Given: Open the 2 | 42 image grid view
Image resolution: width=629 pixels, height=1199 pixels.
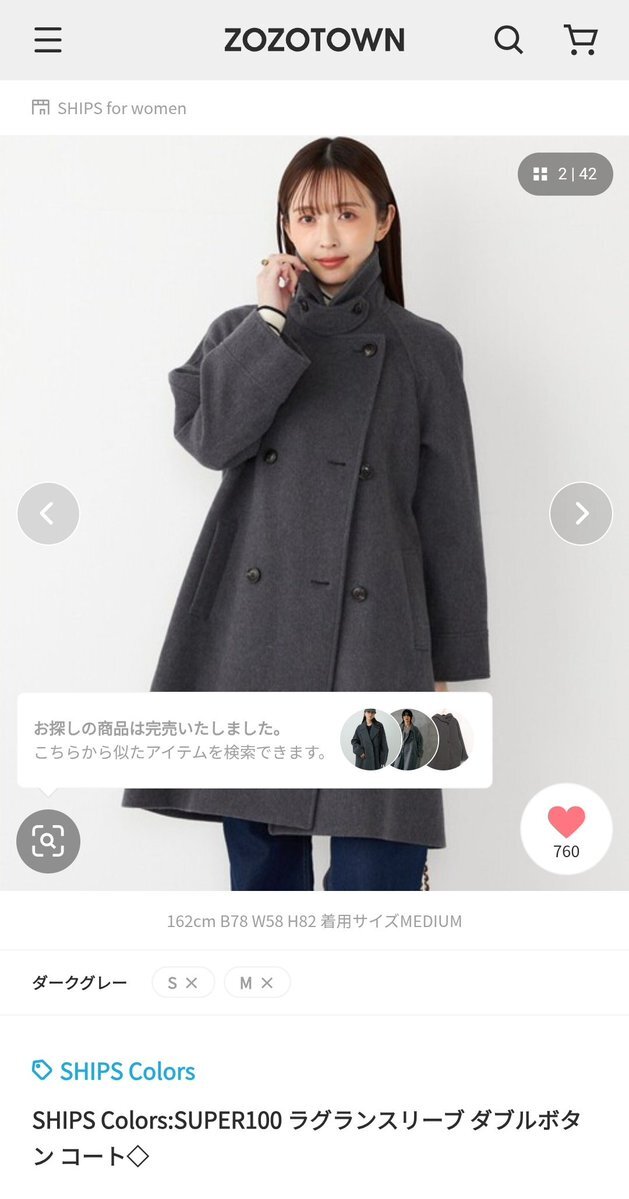Looking at the screenshot, I should click(565, 174).
